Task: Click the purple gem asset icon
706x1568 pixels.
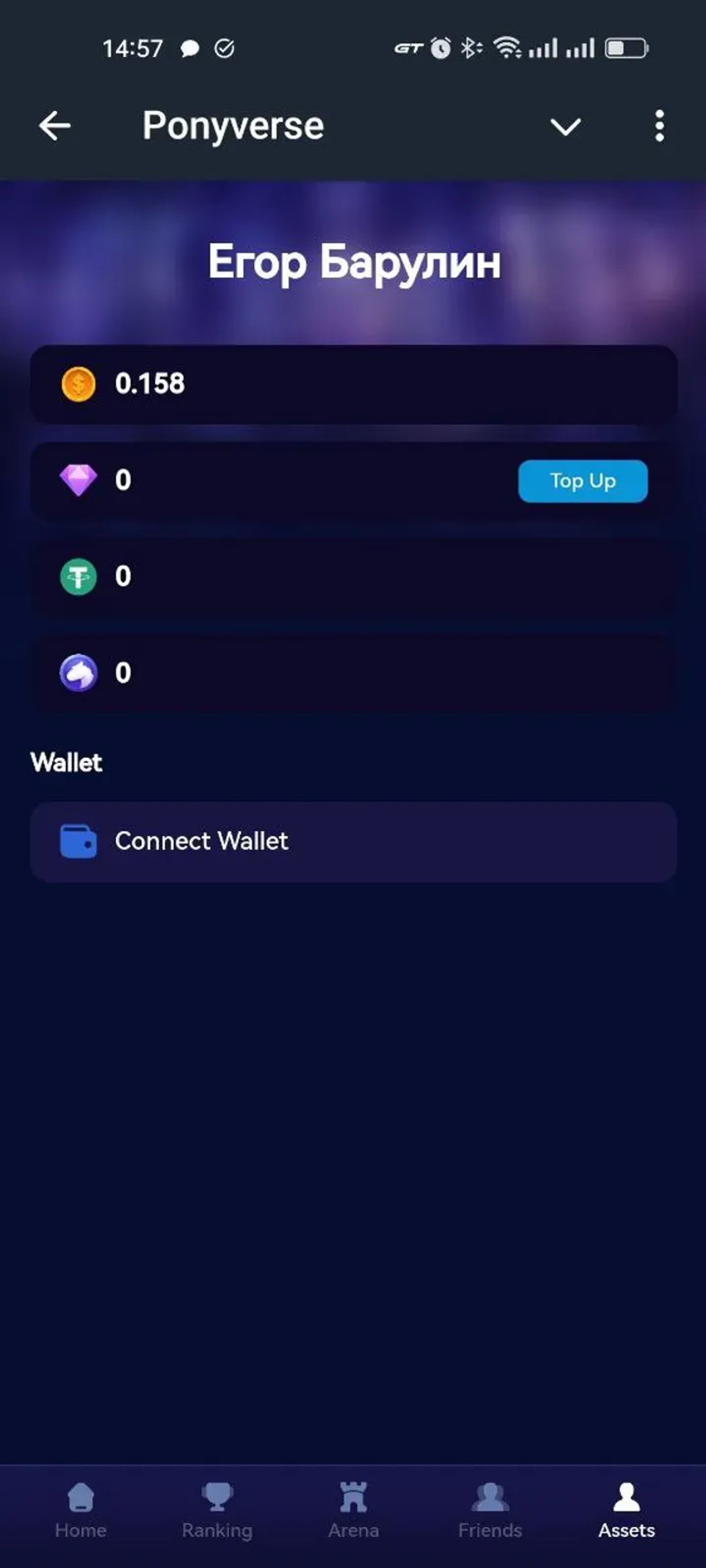Action: (x=79, y=480)
